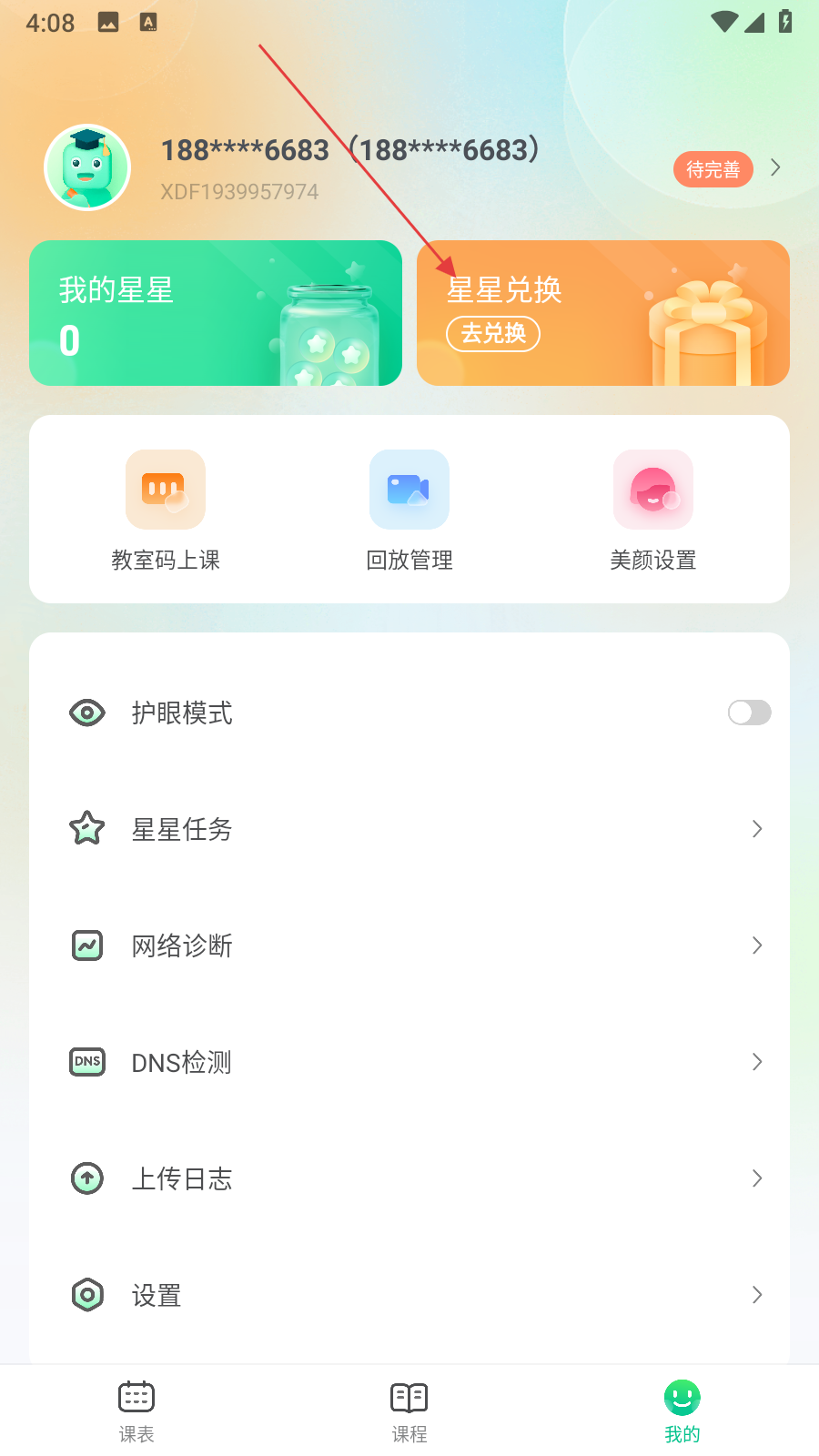Switch to the 课程 tab
The width and height of the screenshot is (819, 1456).
pyautogui.click(x=409, y=1410)
